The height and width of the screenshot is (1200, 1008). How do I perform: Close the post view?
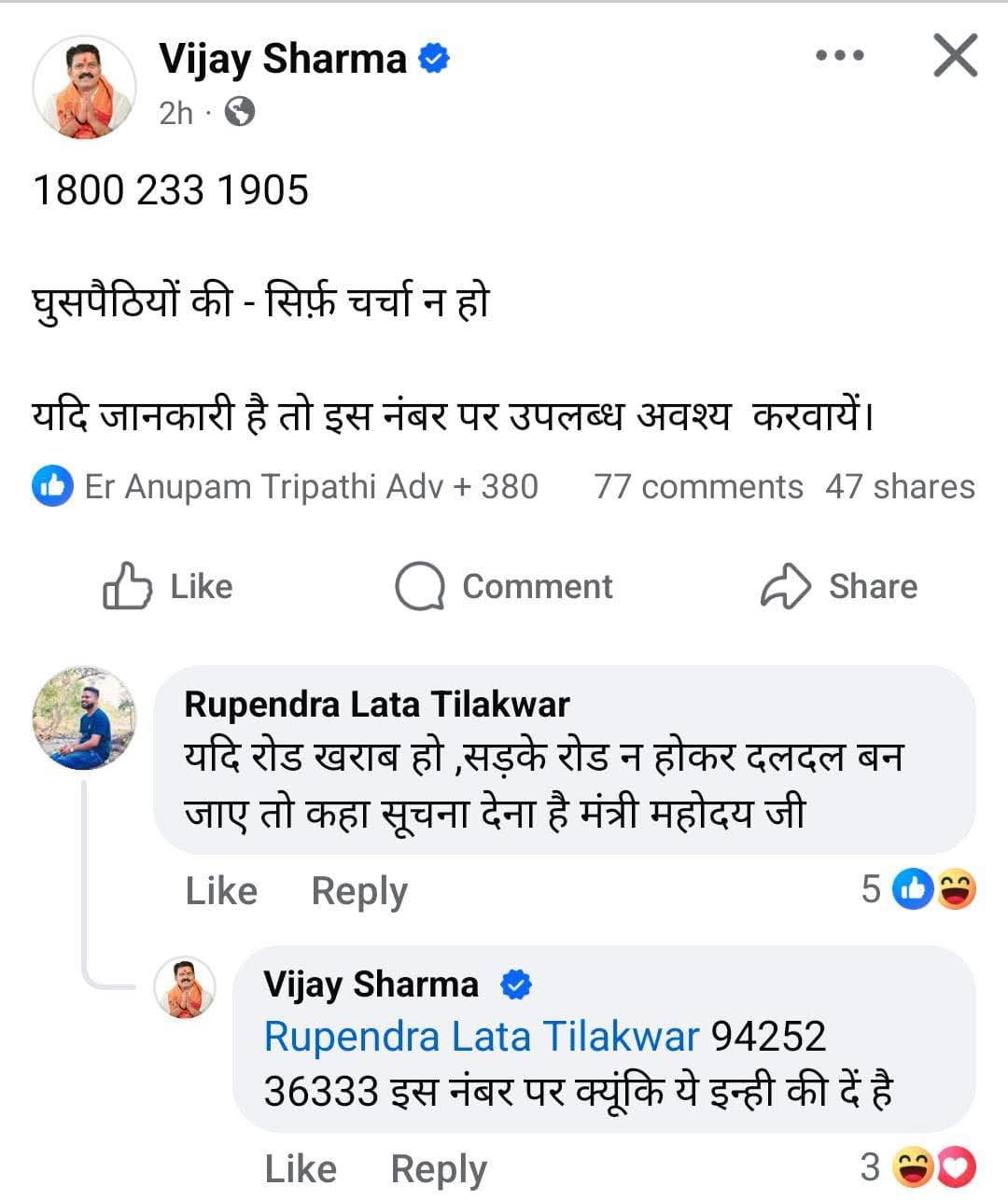(x=955, y=56)
